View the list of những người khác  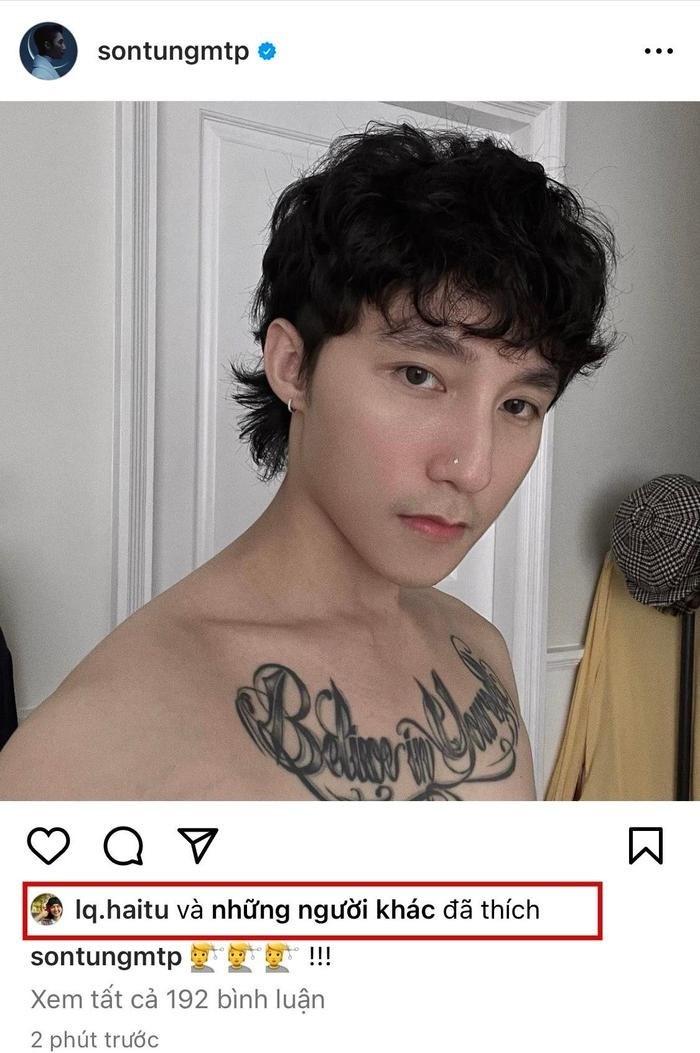tap(323, 910)
